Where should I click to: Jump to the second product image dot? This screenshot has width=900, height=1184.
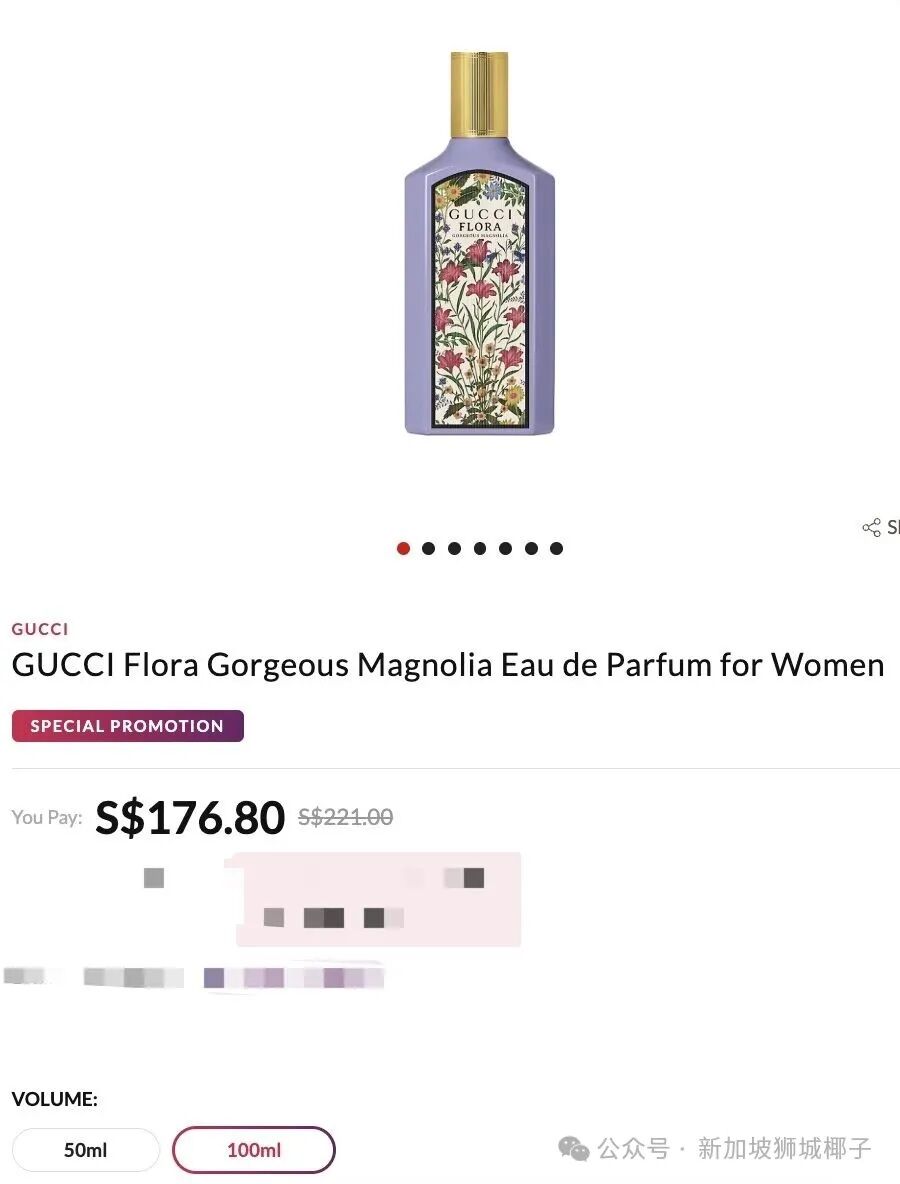[429, 548]
